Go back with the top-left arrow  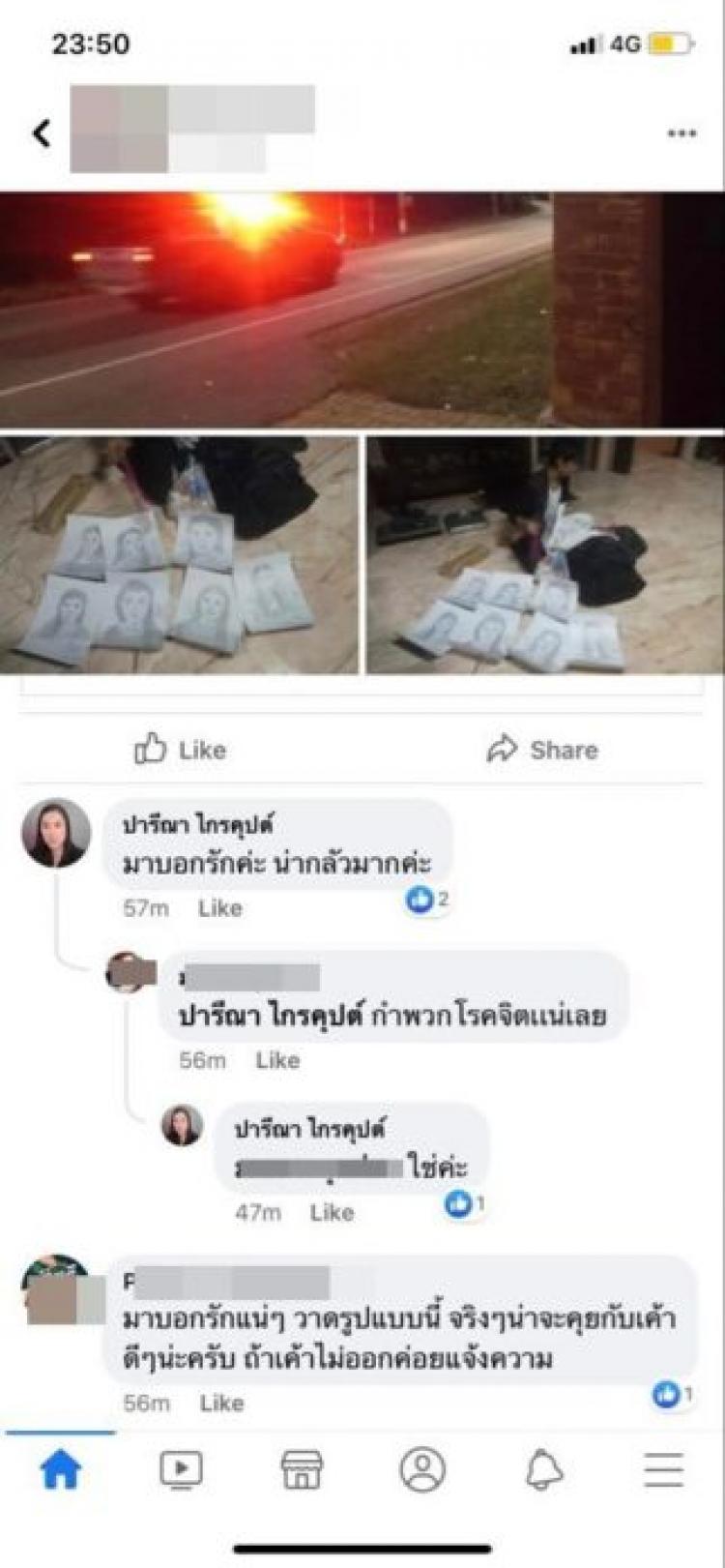click(x=42, y=133)
